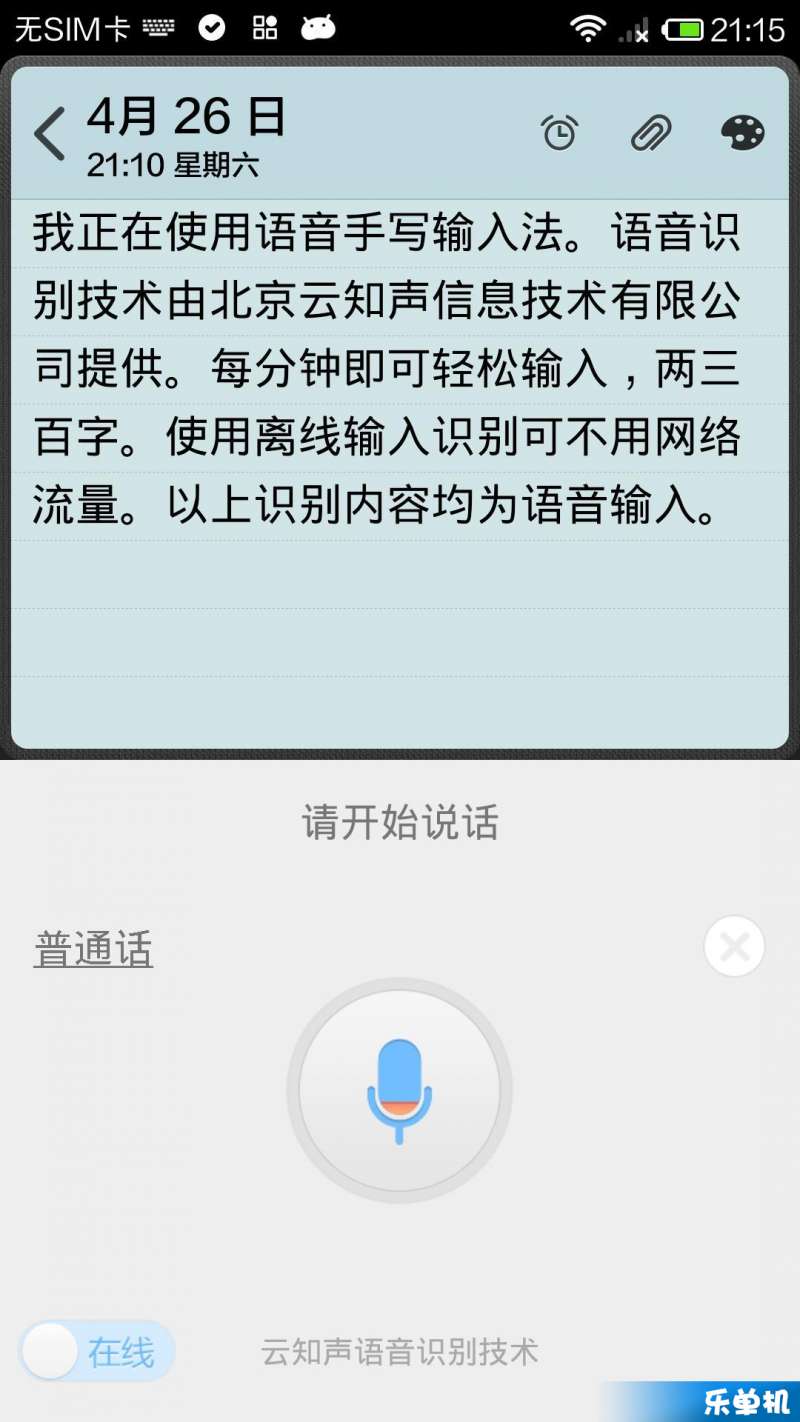Change the language via 普通话 link
The height and width of the screenshot is (1422, 800).
(94, 949)
